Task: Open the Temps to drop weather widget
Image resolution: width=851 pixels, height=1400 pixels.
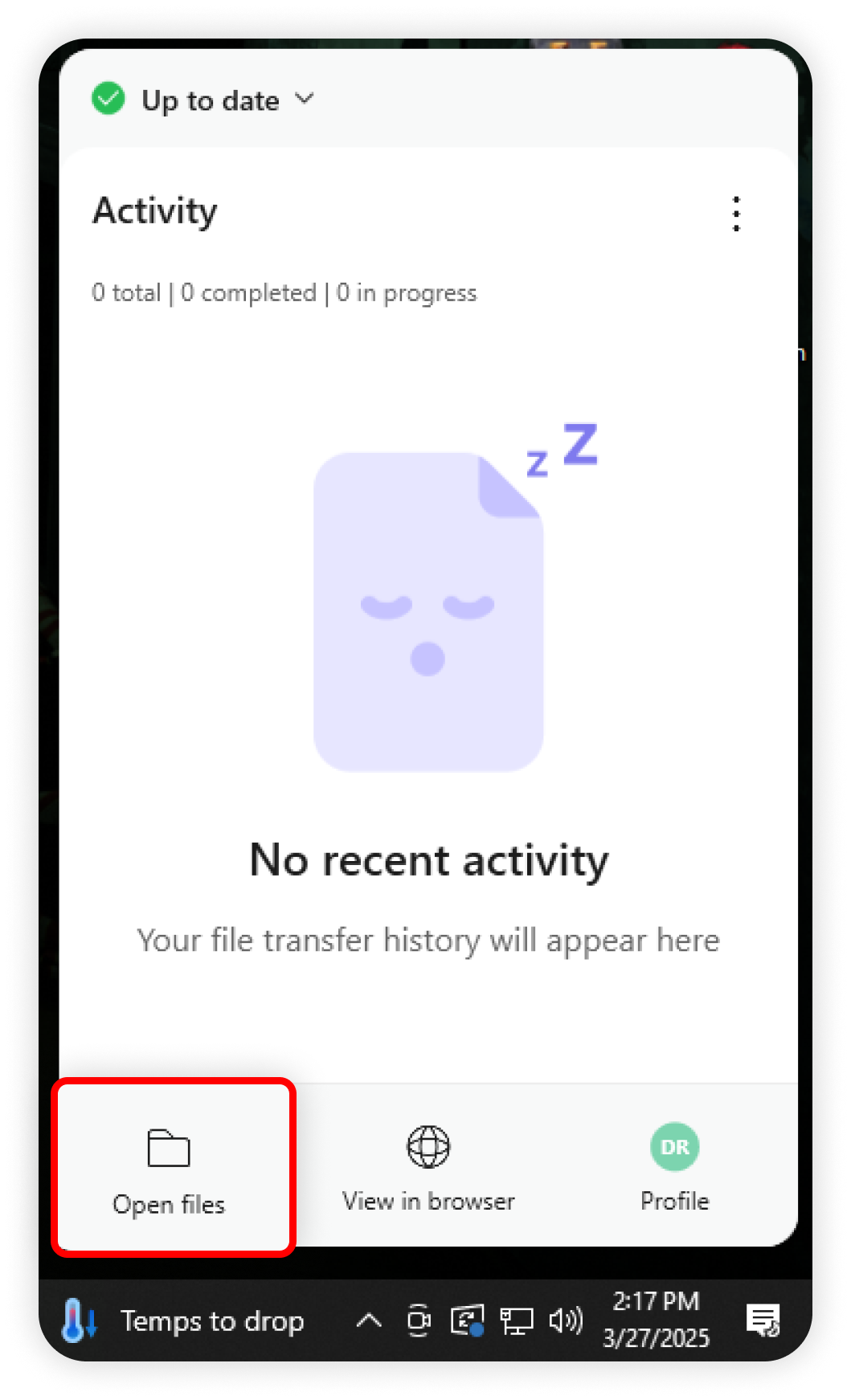Action: (x=184, y=1320)
